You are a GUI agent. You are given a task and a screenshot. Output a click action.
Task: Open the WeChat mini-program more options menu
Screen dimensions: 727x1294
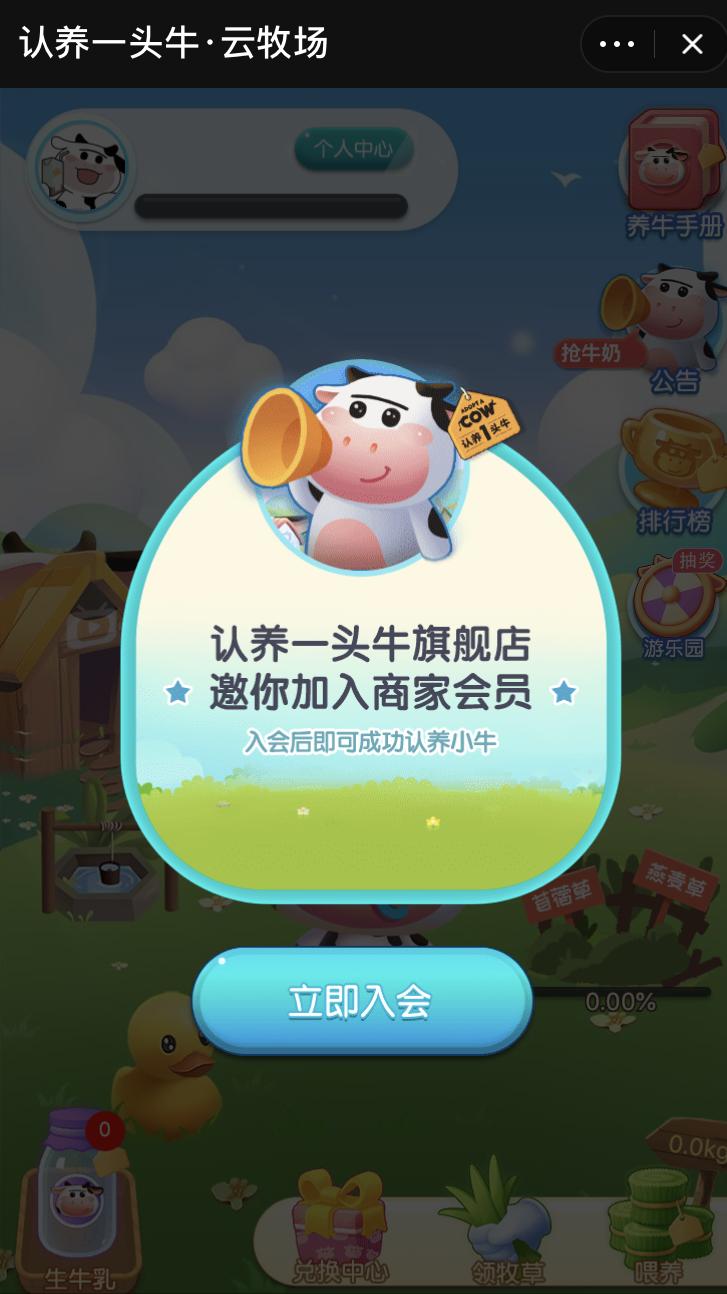point(617,44)
